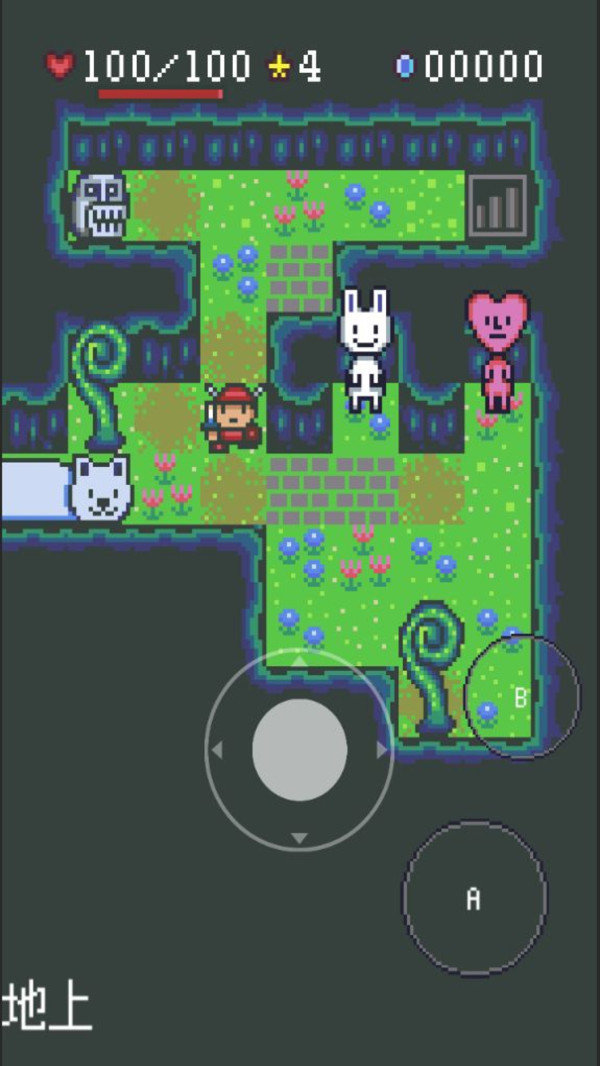The image size is (600, 1066).
Task: Tap the joystick right arrow
Action: pyautogui.click(x=381, y=750)
